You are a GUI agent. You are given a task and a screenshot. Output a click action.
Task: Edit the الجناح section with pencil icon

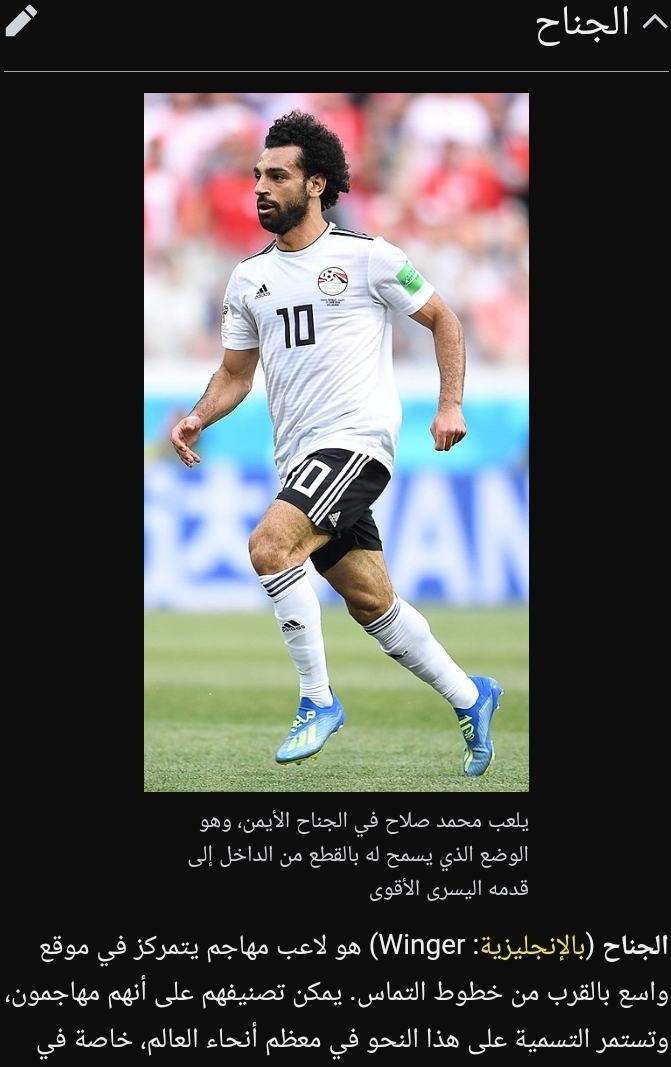(x=21, y=21)
